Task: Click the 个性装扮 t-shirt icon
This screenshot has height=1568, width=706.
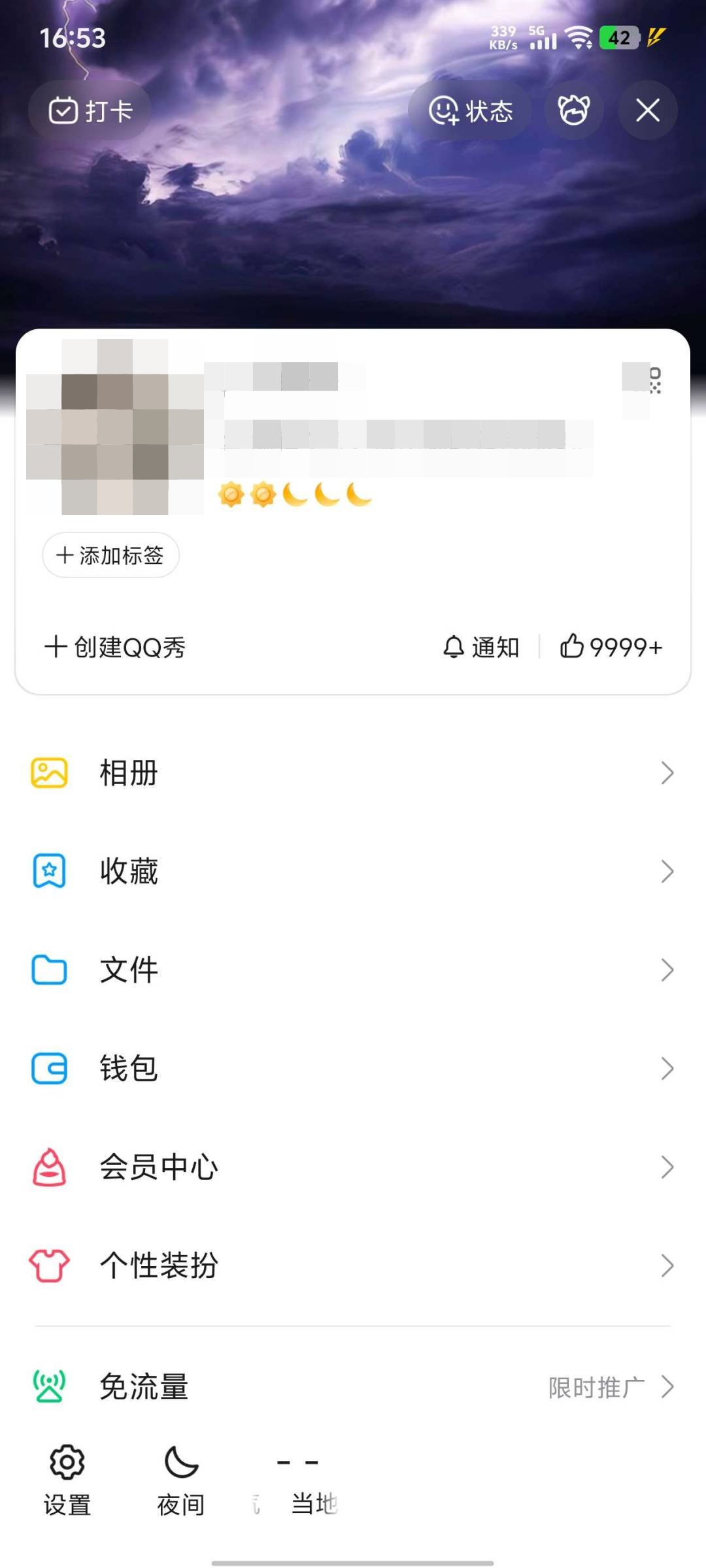Action: (x=49, y=1266)
